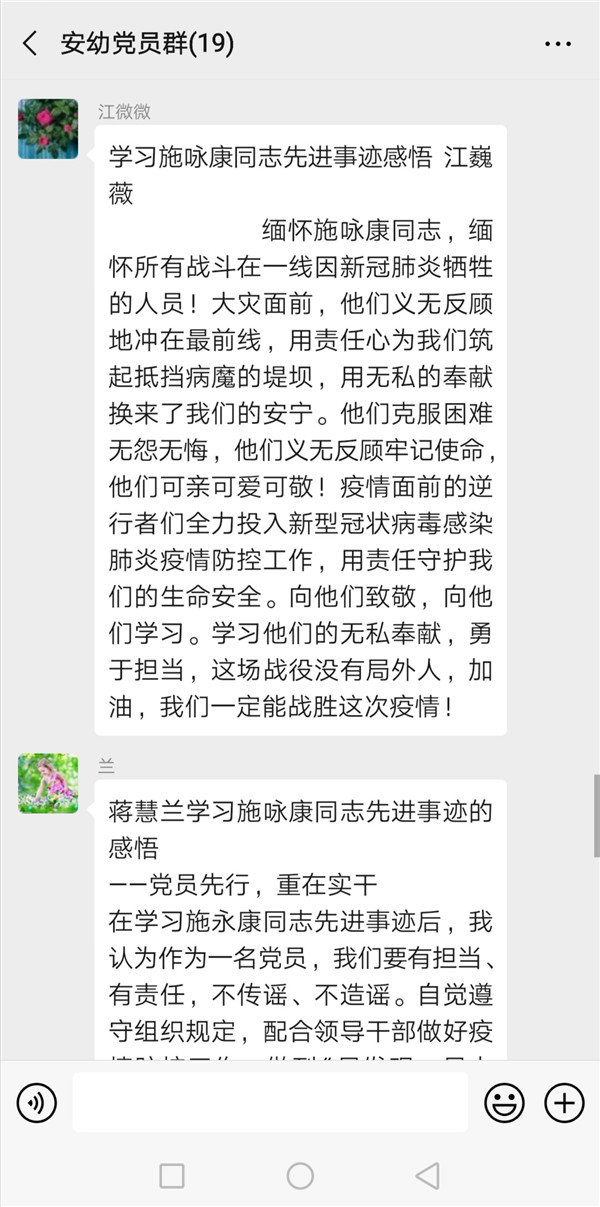Open 江微微's profile avatar
Image resolution: width=600 pixels, height=1207 pixels.
[48, 129]
